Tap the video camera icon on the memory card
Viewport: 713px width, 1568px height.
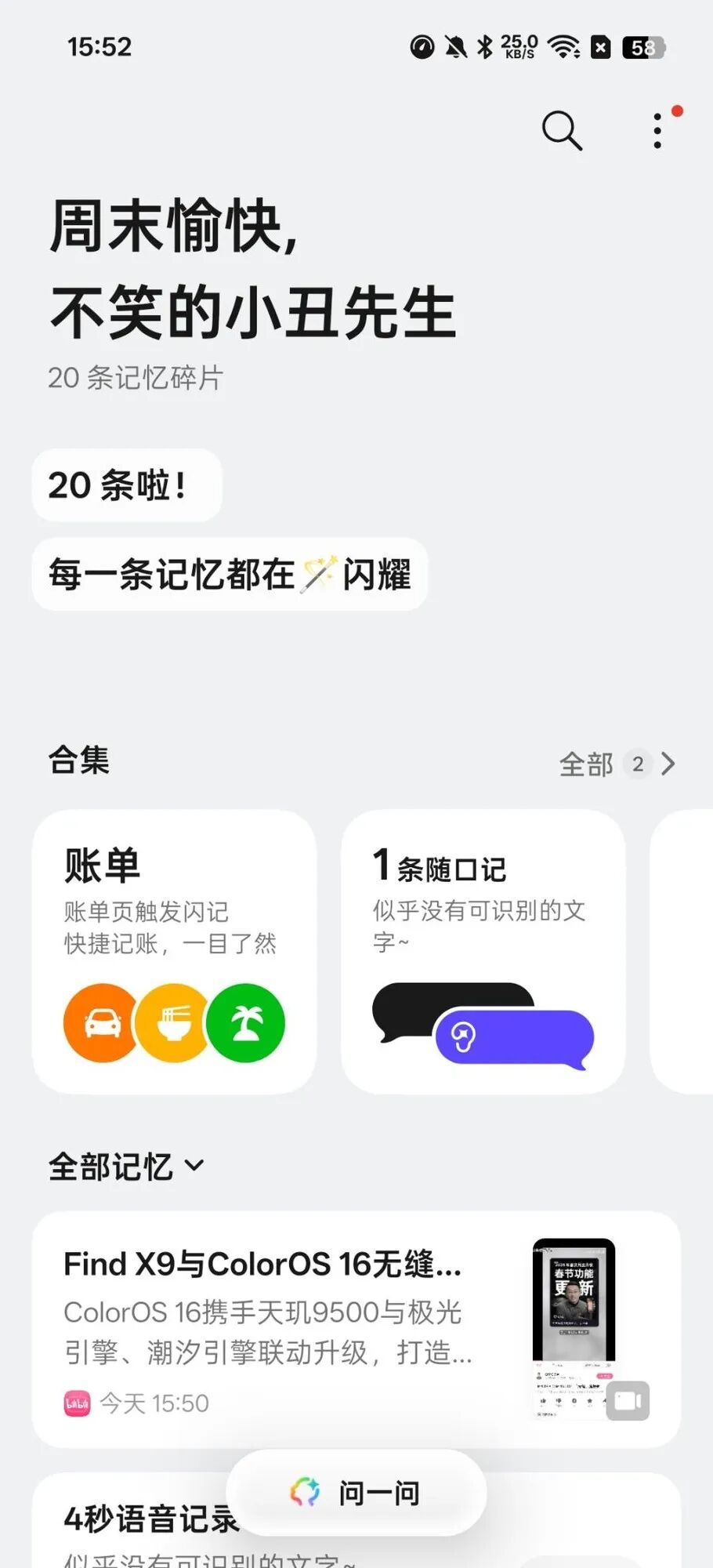(627, 1402)
